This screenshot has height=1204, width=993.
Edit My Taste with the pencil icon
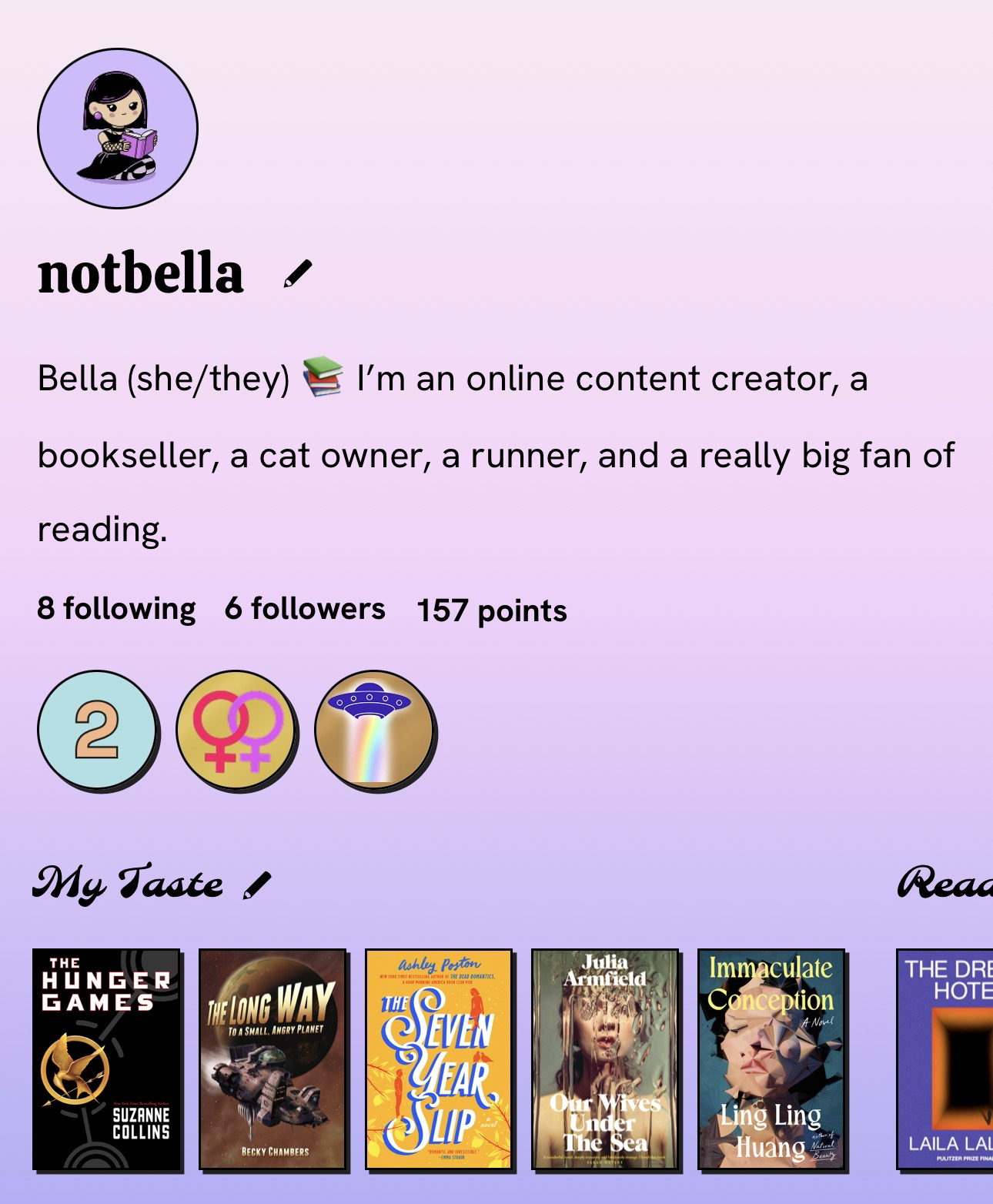pos(257,885)
